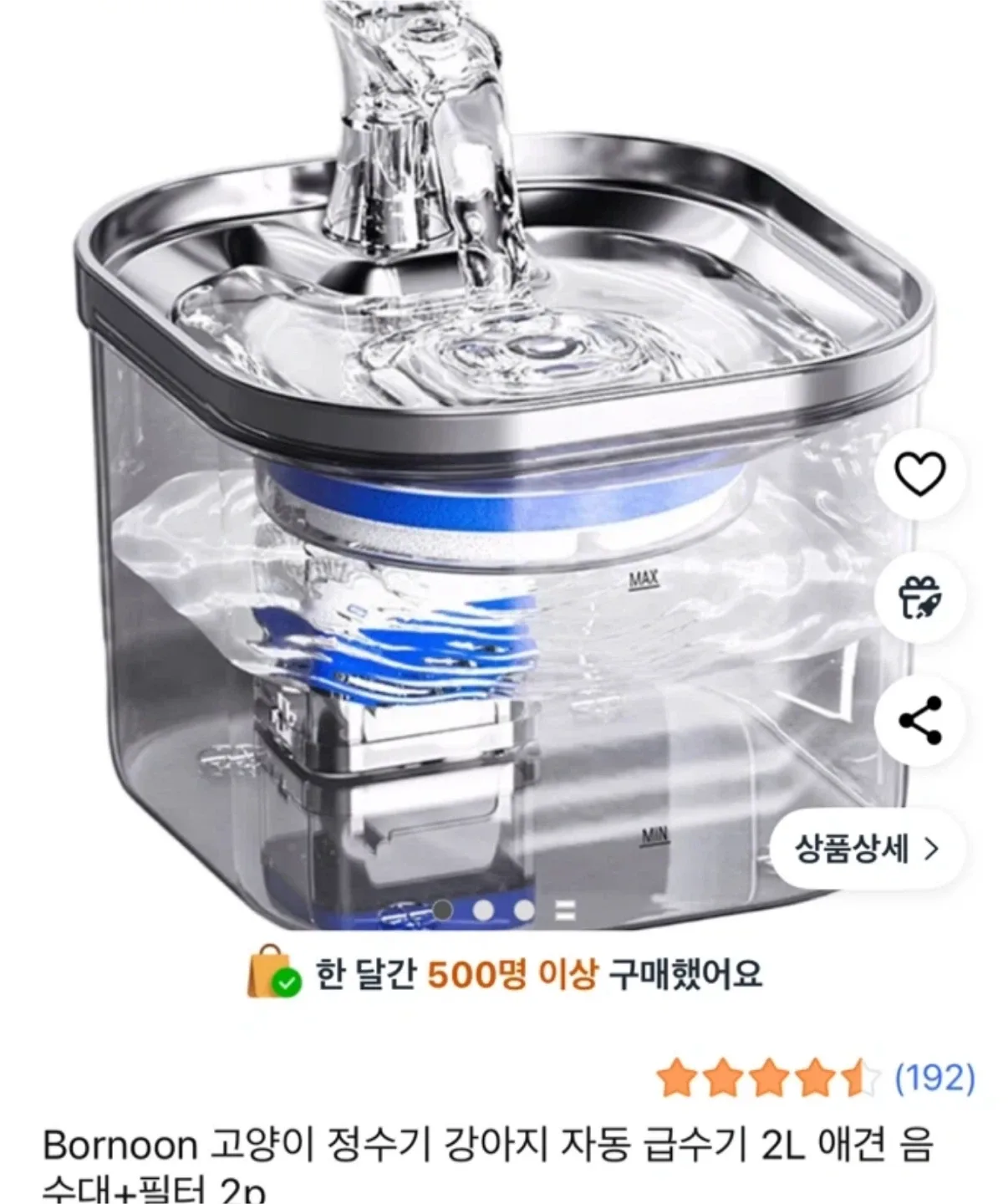Open 상품상세 product details
Viewport: 1008px width, 1204px height.
(867, 849)
